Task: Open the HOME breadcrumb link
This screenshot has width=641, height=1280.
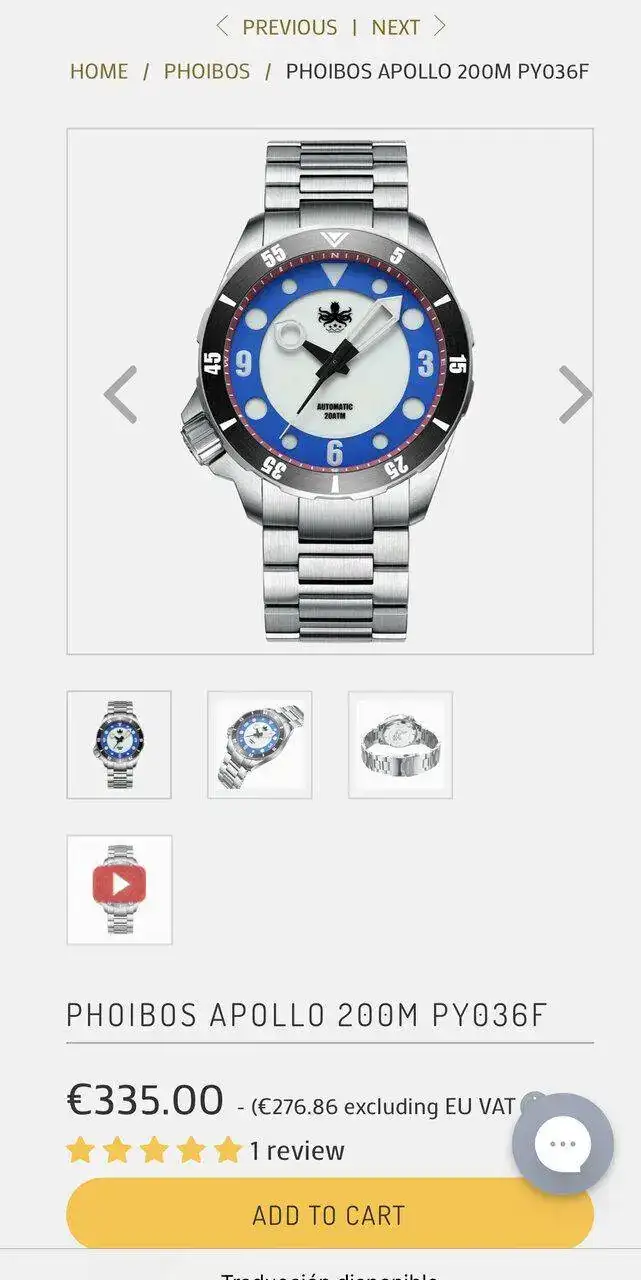Action: coord(99,72)
